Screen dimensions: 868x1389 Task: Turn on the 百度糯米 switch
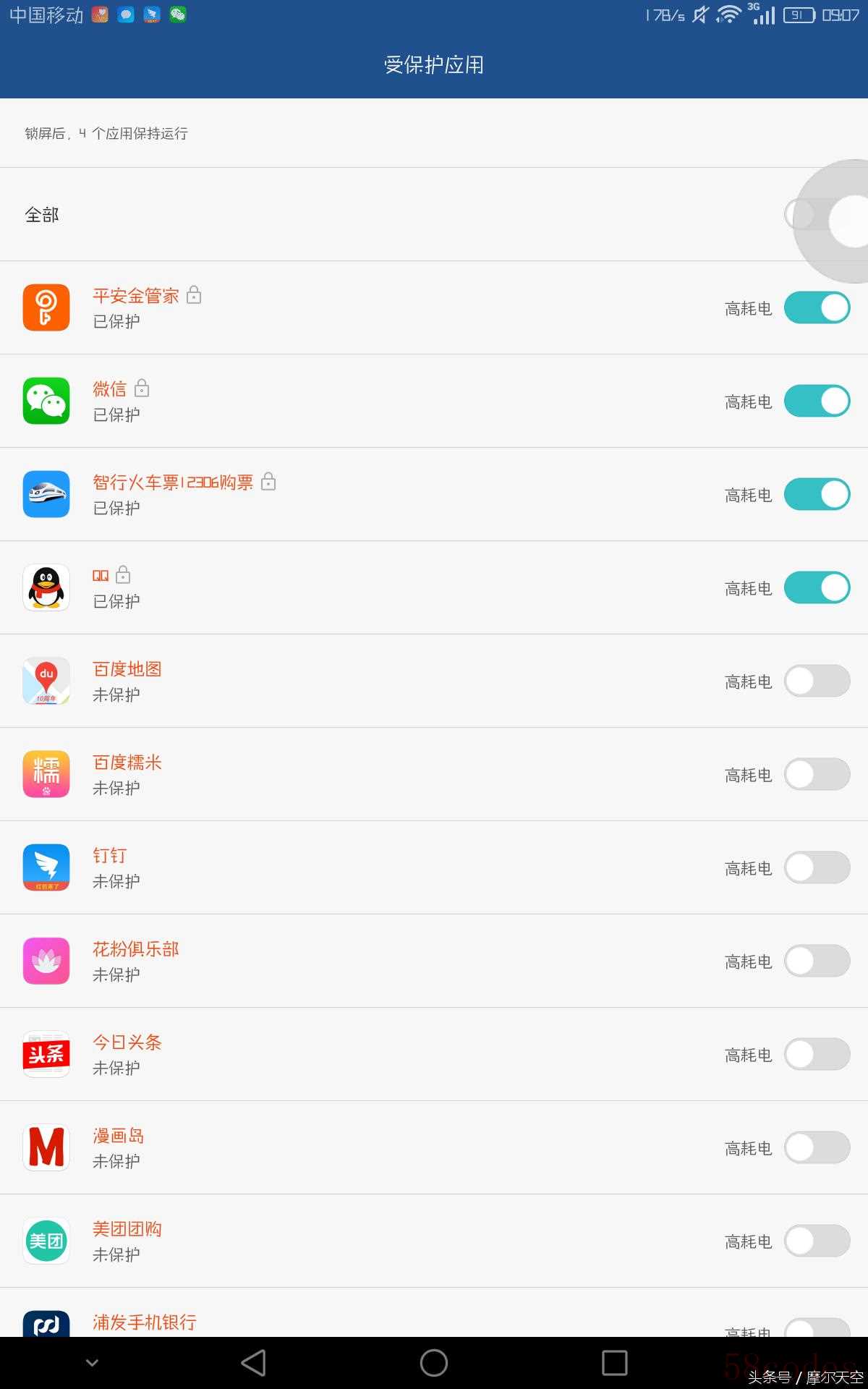(x=817, y=774)
